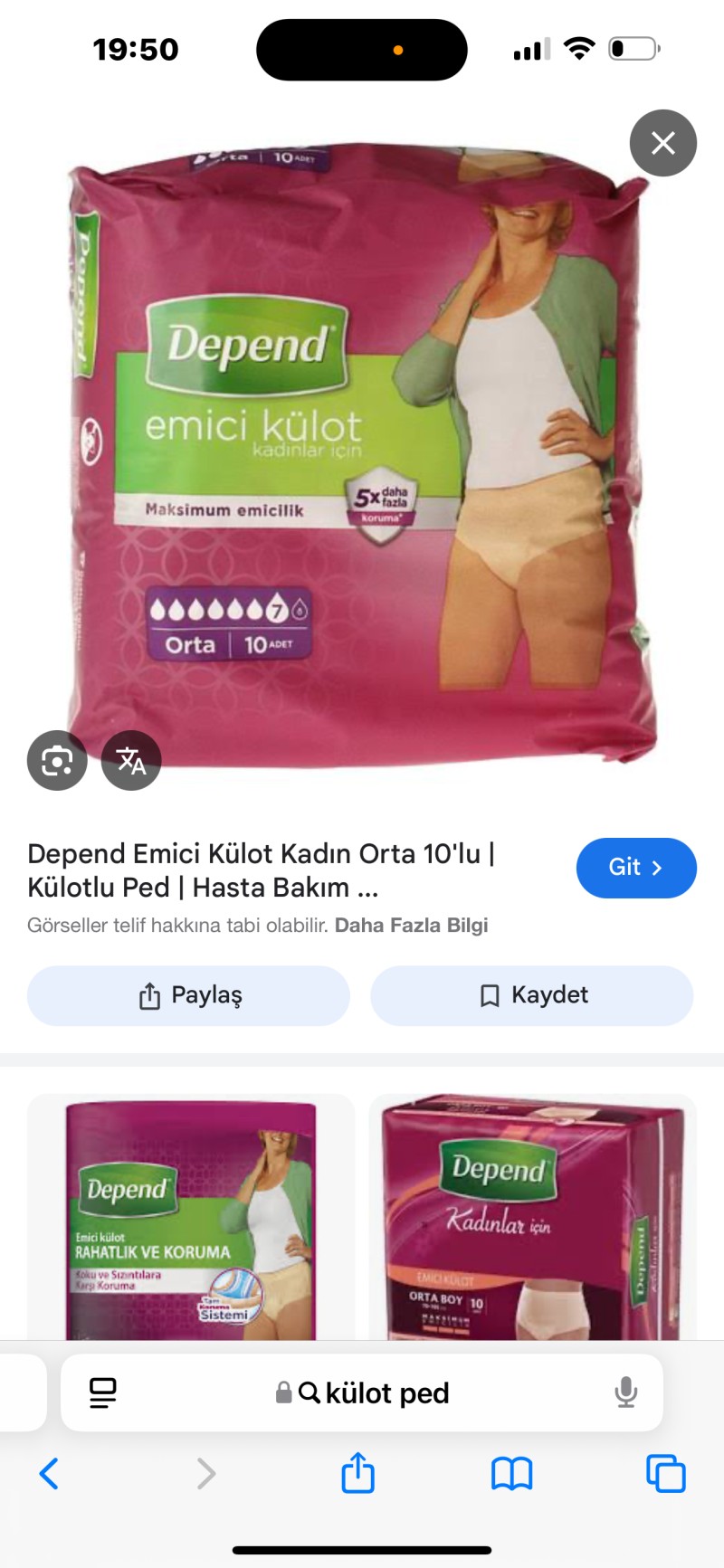Close the image preview
Image resolution: width=724 pixels, height=1568 pixels.
662,143
